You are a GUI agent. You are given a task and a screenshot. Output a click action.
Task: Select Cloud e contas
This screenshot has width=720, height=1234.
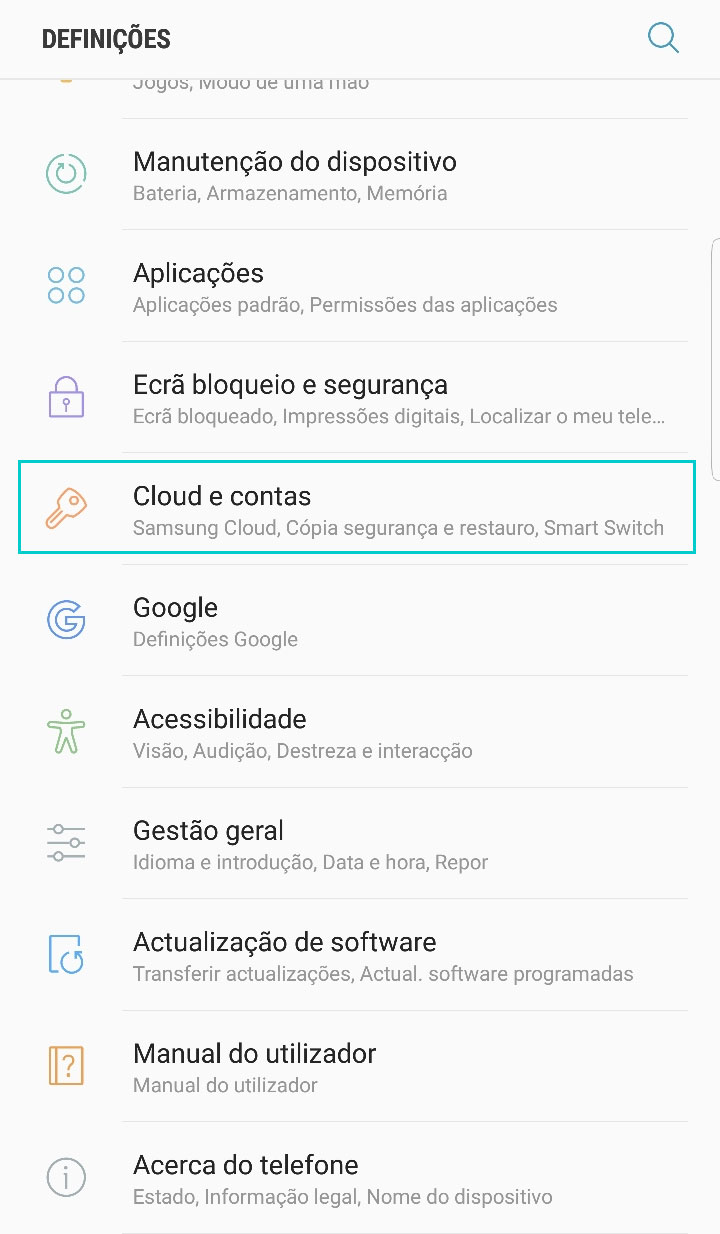(x=357, y=507)
